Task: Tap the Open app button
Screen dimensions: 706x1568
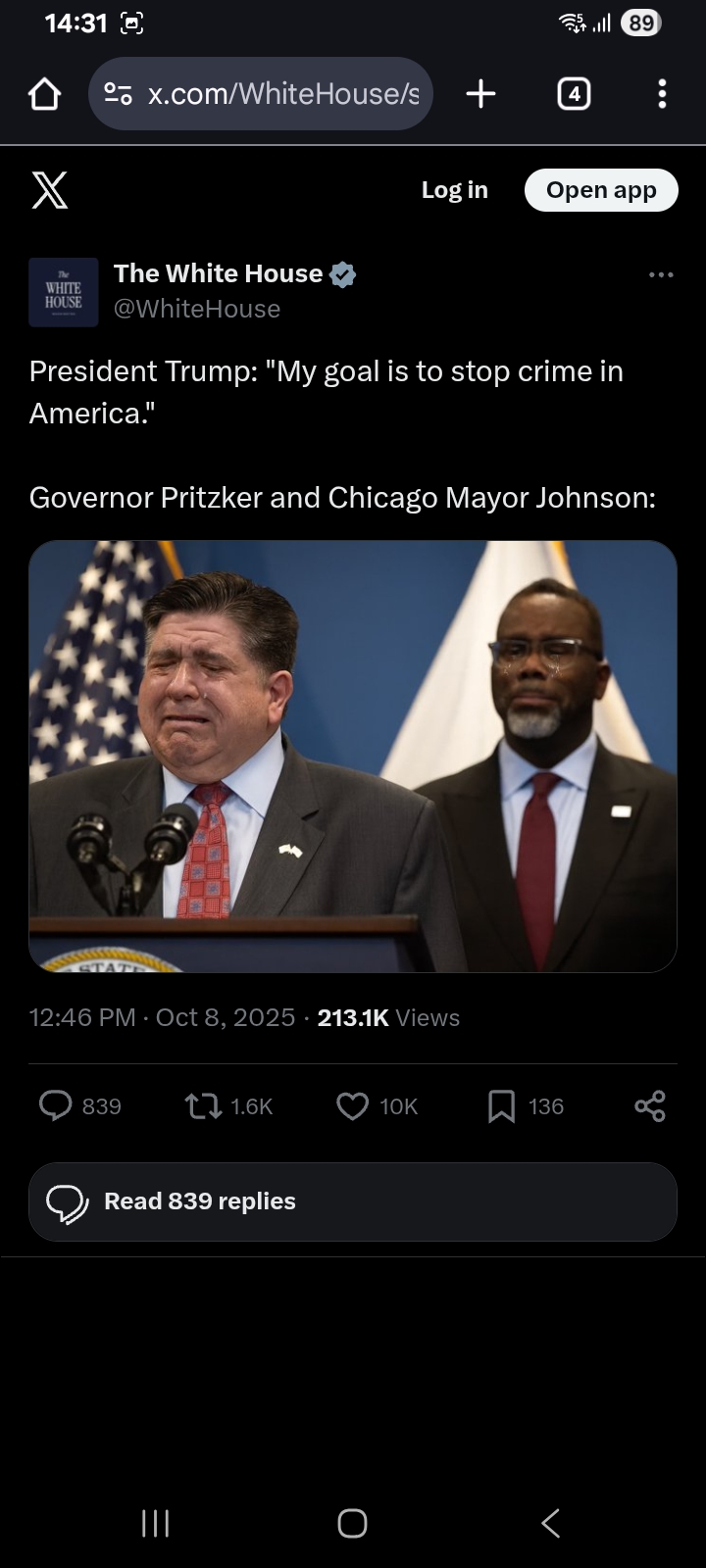Action: 601,190
